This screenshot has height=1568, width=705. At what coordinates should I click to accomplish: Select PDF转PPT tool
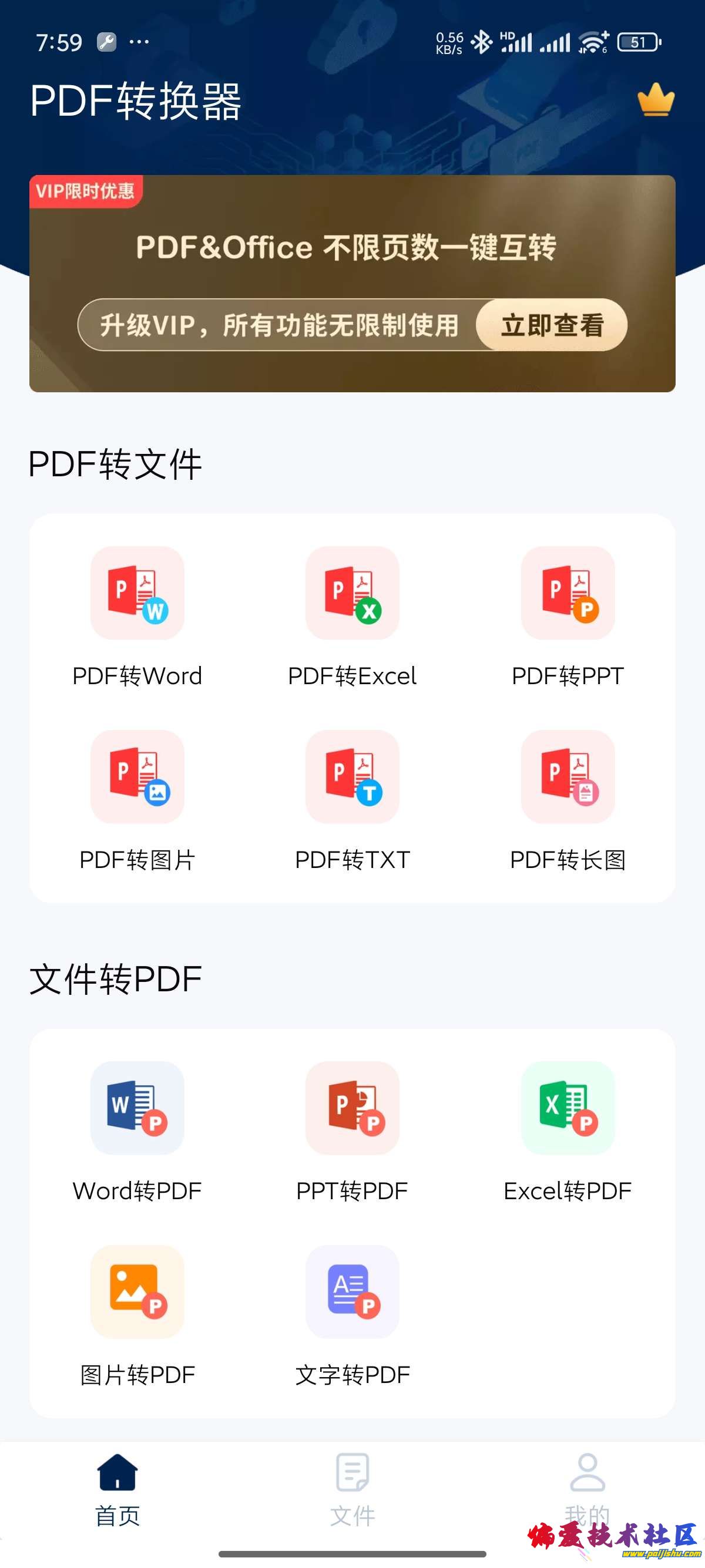pos(568,615)
